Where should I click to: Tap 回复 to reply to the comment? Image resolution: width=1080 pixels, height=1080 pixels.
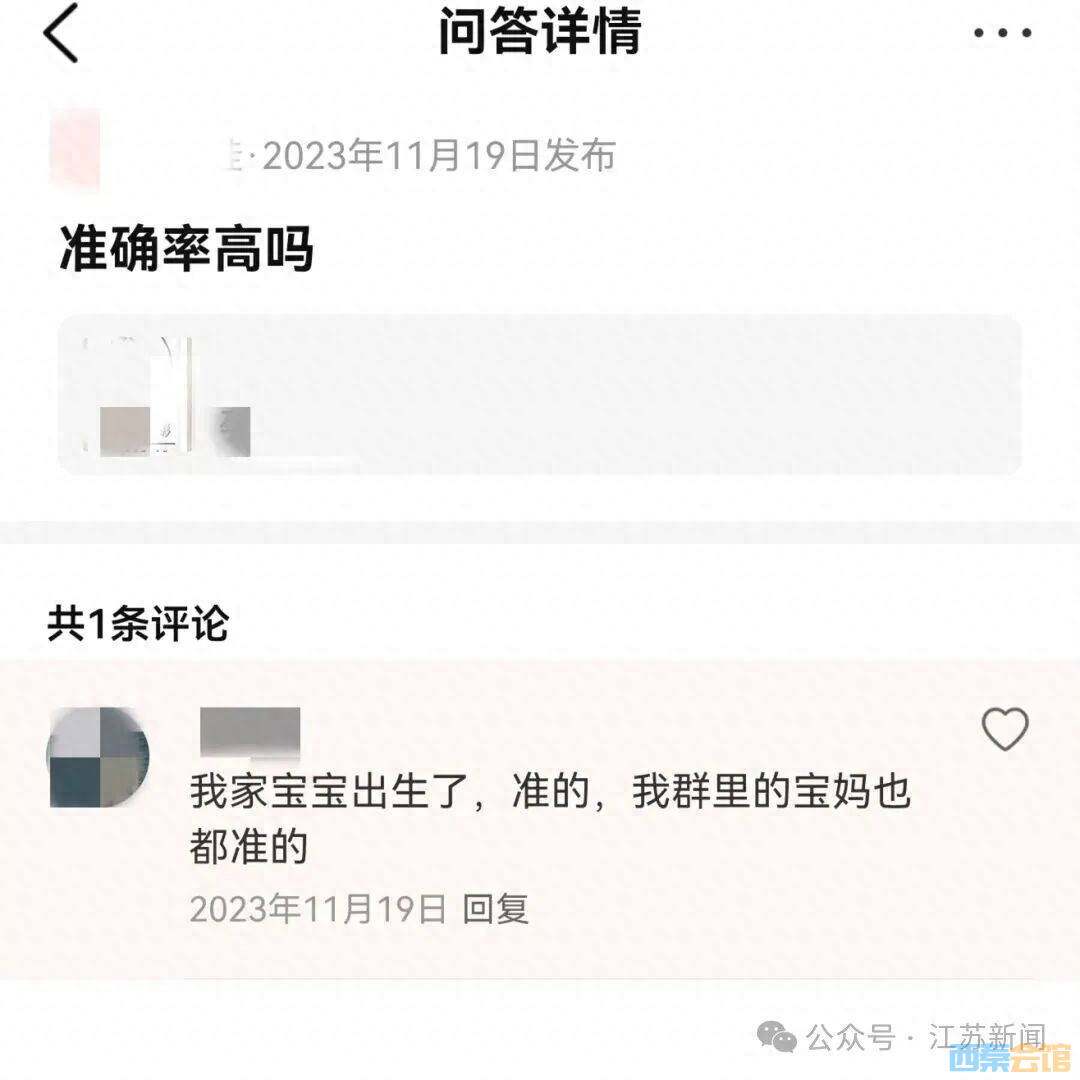pos(495,909)
